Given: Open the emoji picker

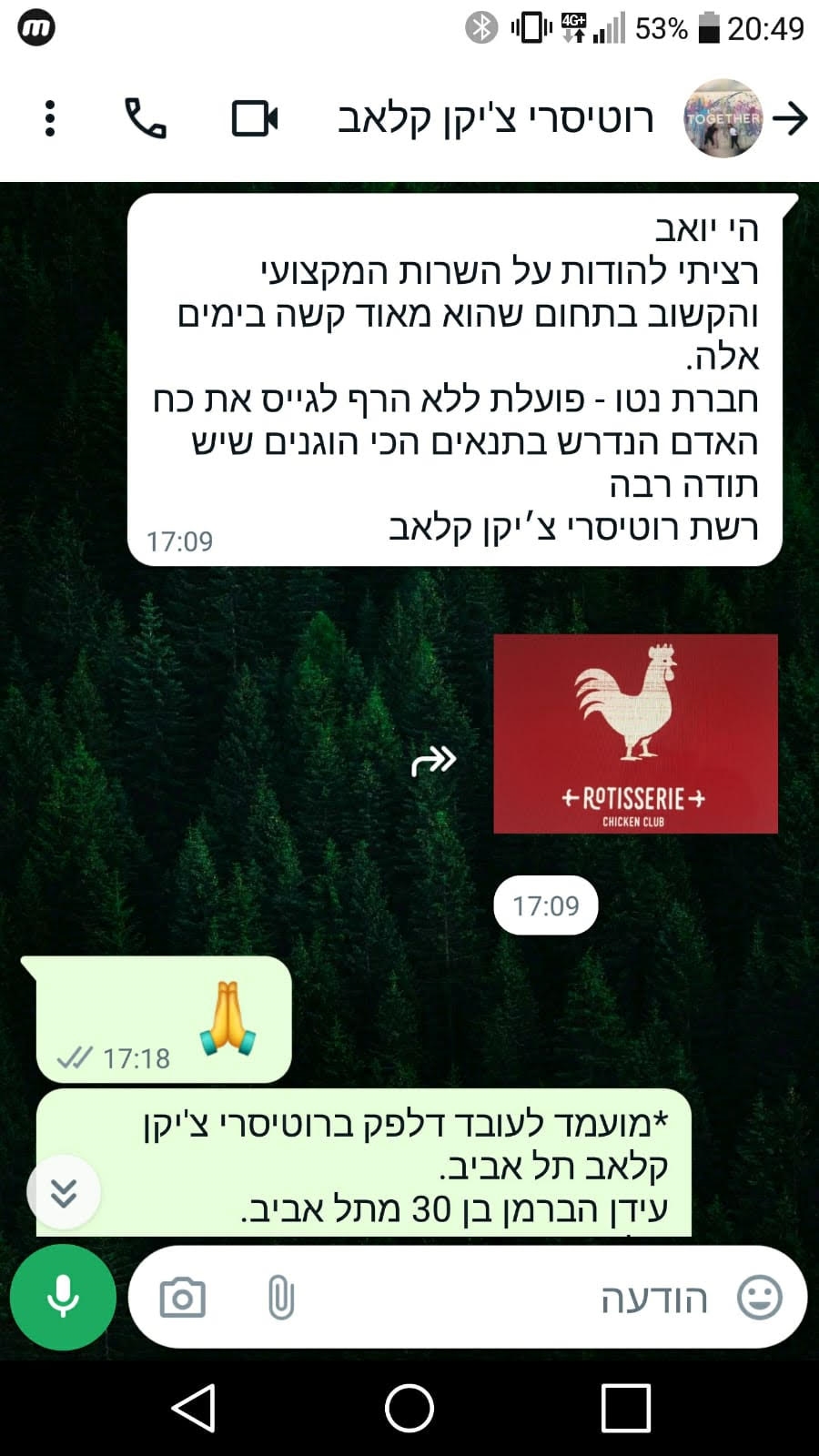Looking at the screenshot, I should [759, 1298].
